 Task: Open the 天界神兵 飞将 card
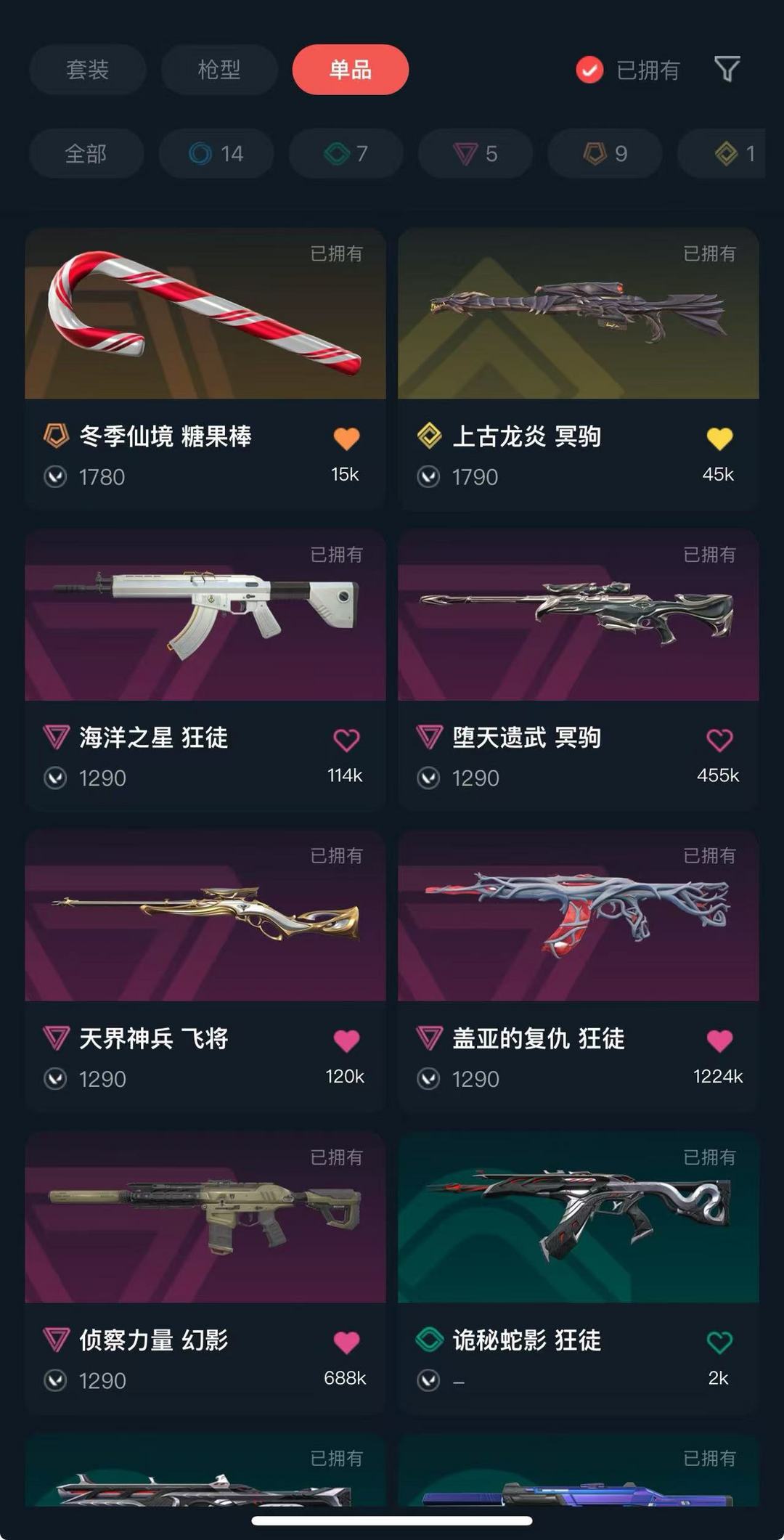click(205, 971)
